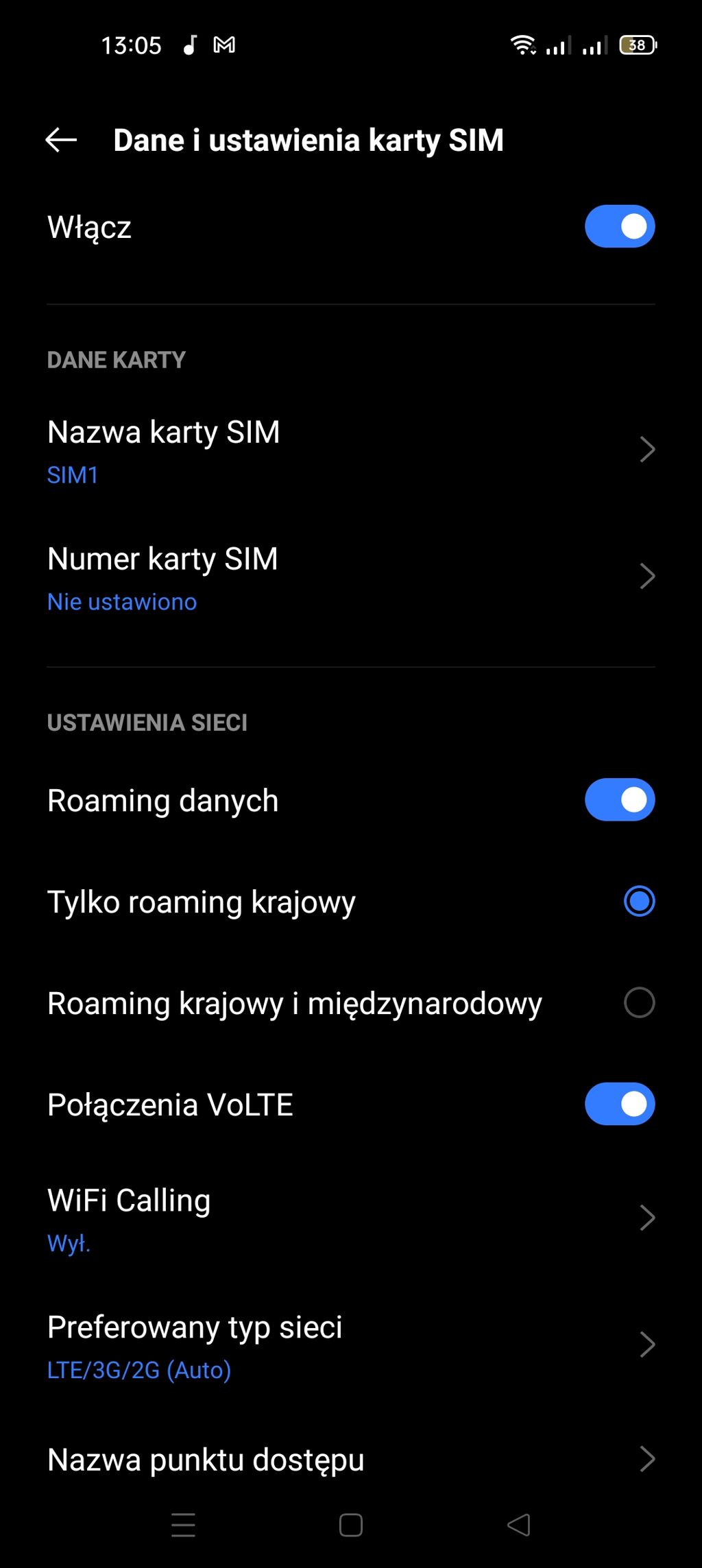Image resolution: width=702 pixels, height=1568 pixels.
Task: Open recent apps from navigation bar
Action: pos(183,1525)
